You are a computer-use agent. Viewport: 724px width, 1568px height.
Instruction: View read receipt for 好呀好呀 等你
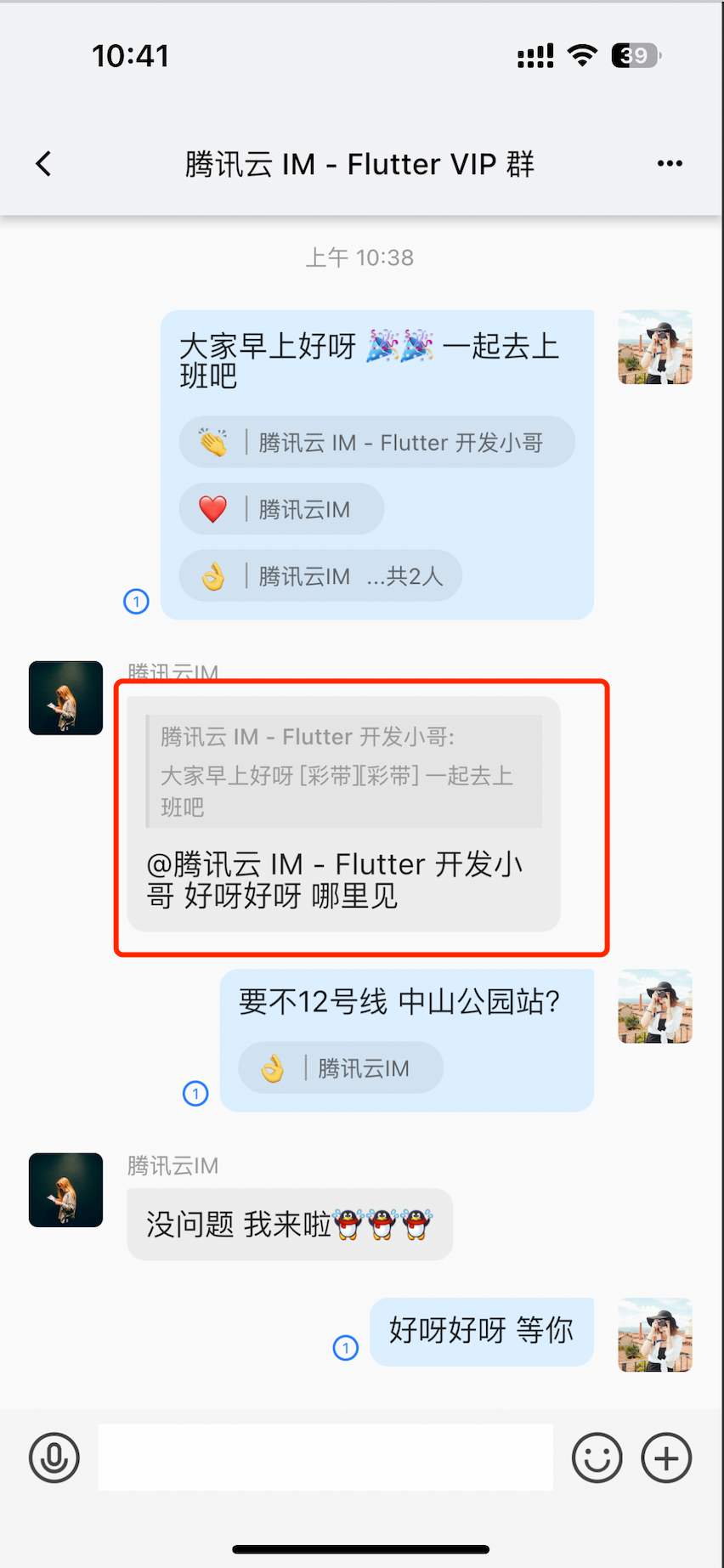click(346, 1347)
